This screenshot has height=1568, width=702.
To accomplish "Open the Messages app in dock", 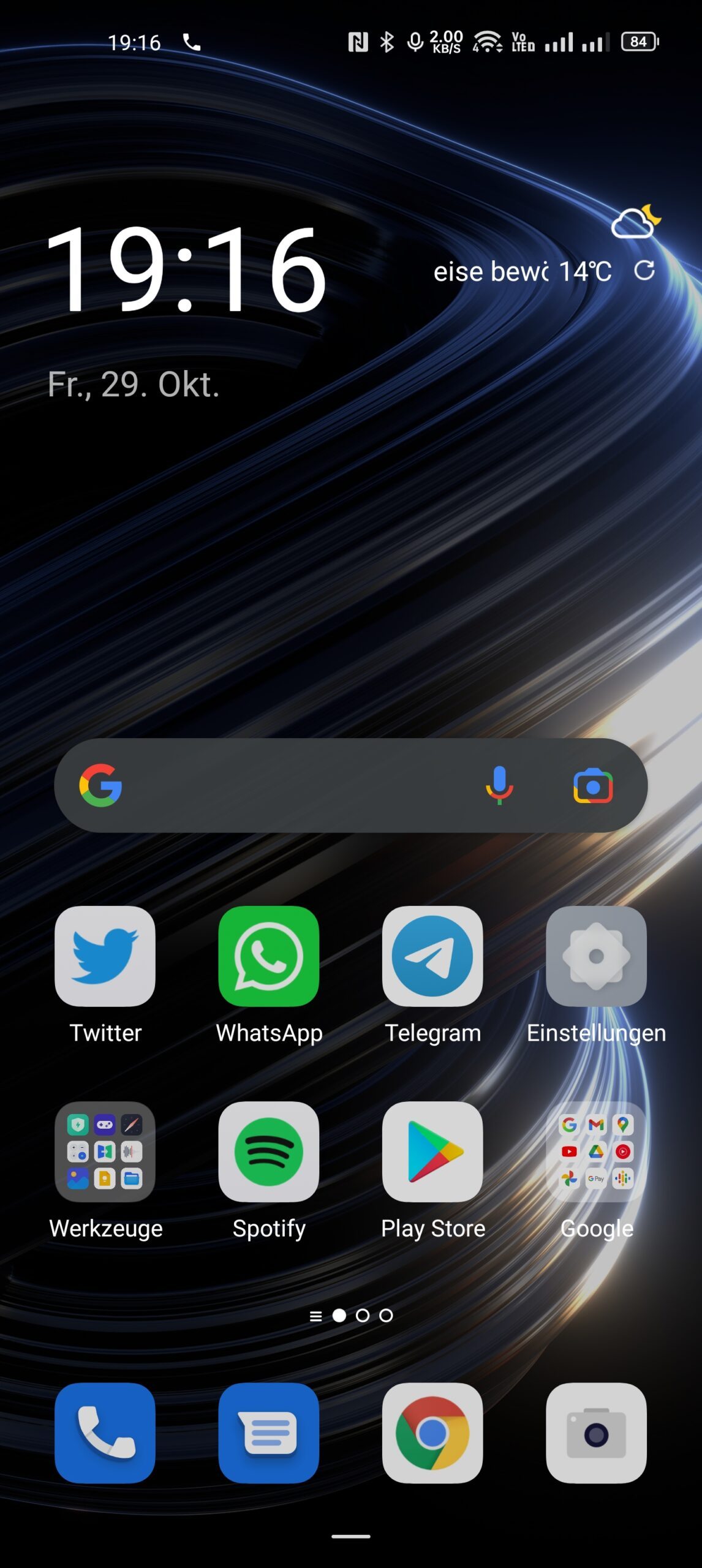I will coord(268,1433).
